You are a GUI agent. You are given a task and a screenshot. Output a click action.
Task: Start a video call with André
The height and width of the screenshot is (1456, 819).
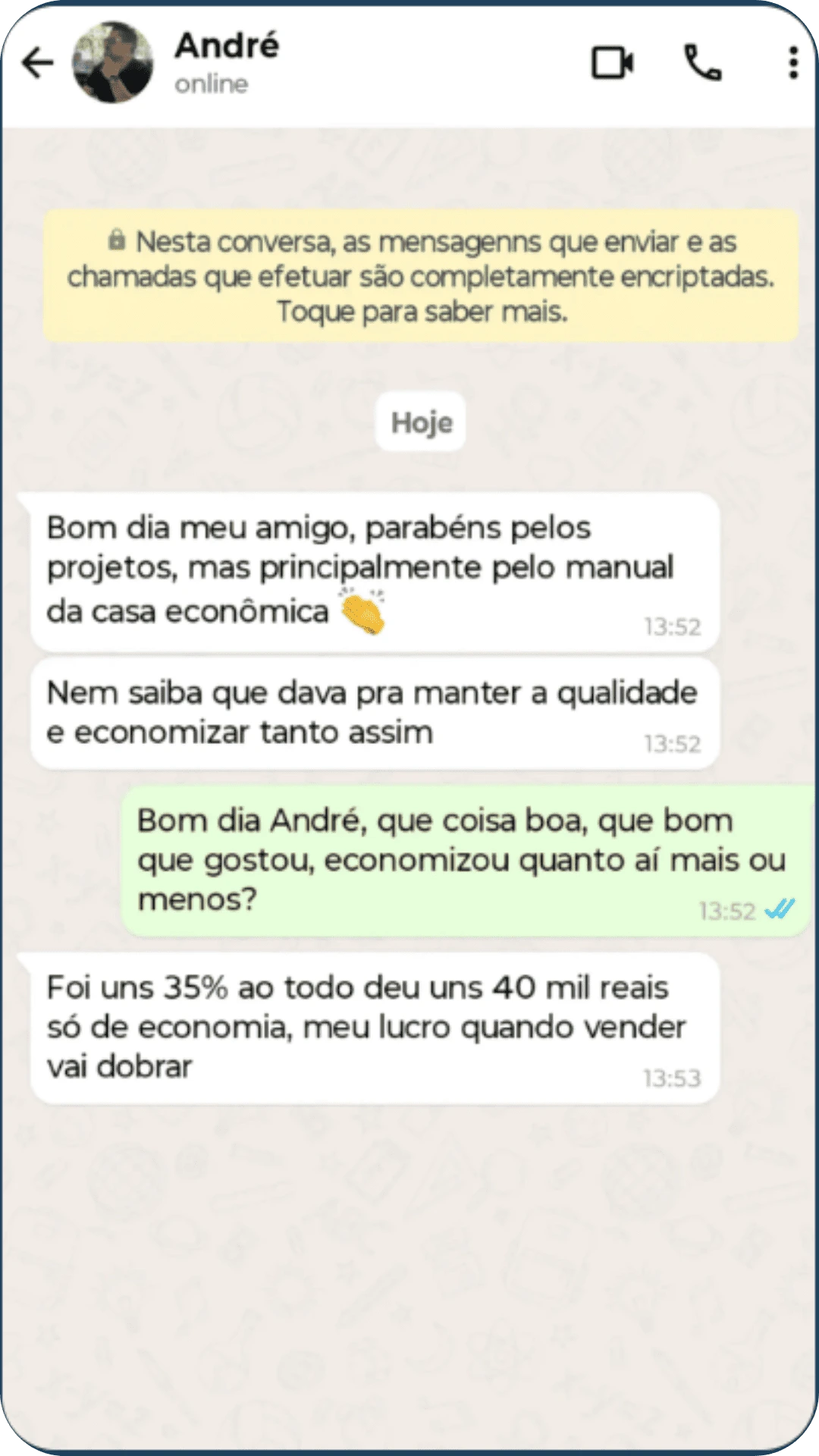613,64
